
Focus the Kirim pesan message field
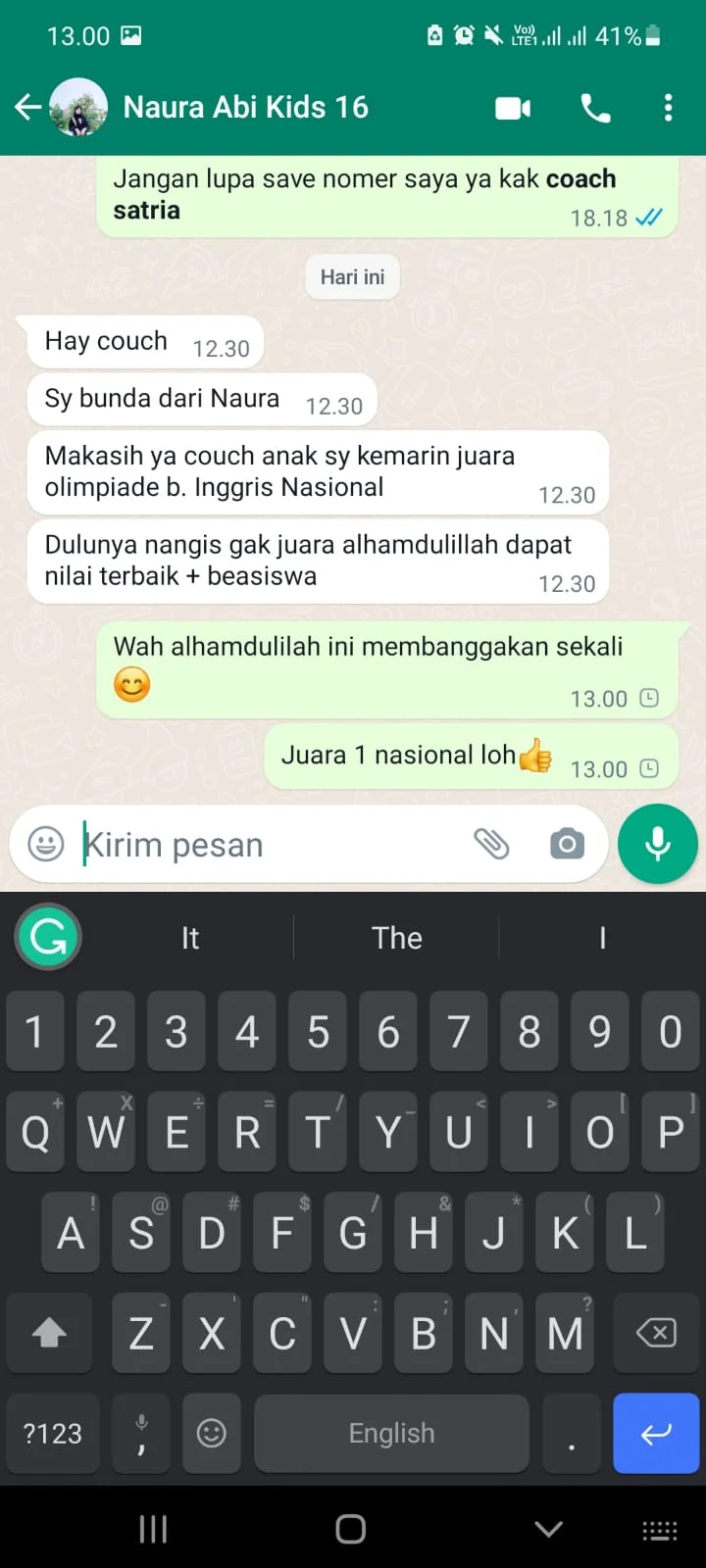click(x=265, y=844)
